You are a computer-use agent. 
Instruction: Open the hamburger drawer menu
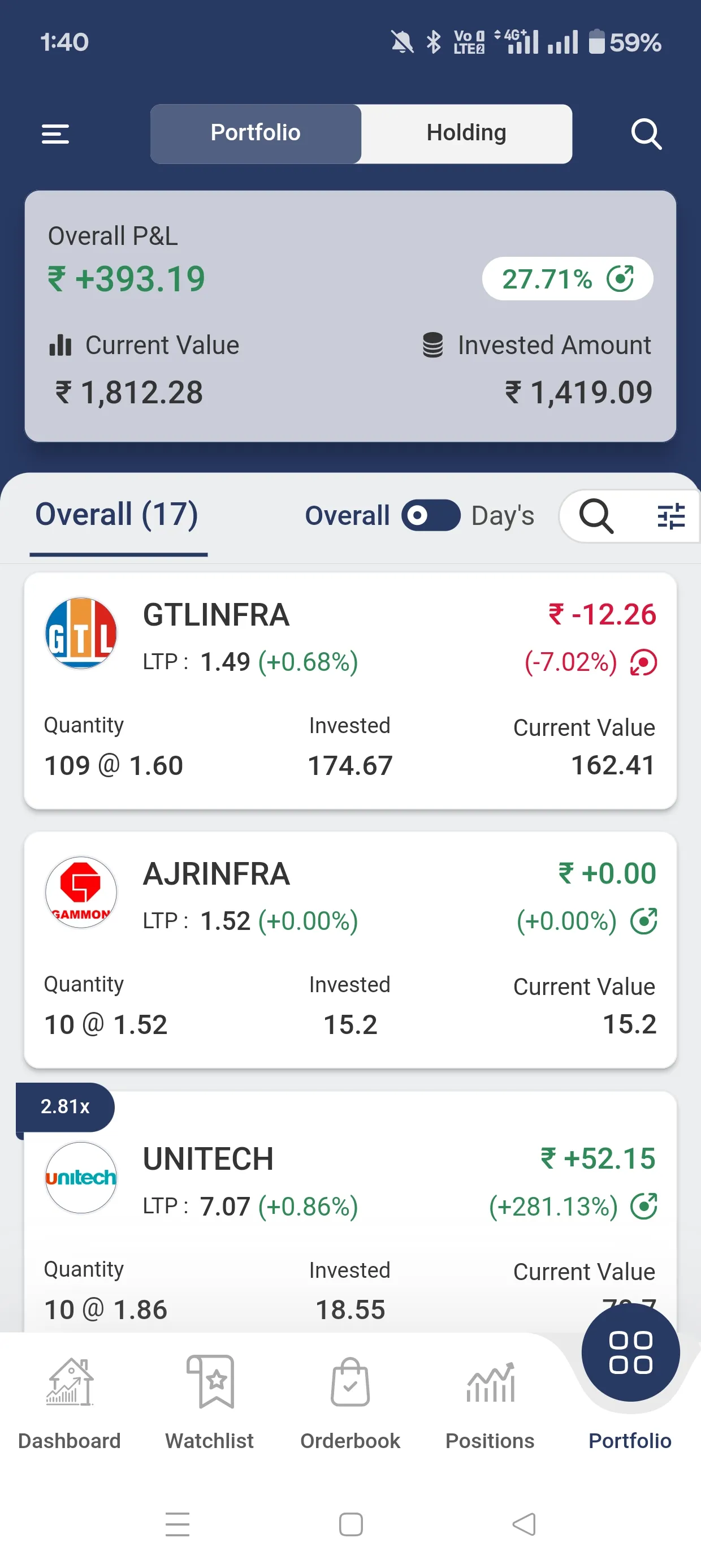55,134
